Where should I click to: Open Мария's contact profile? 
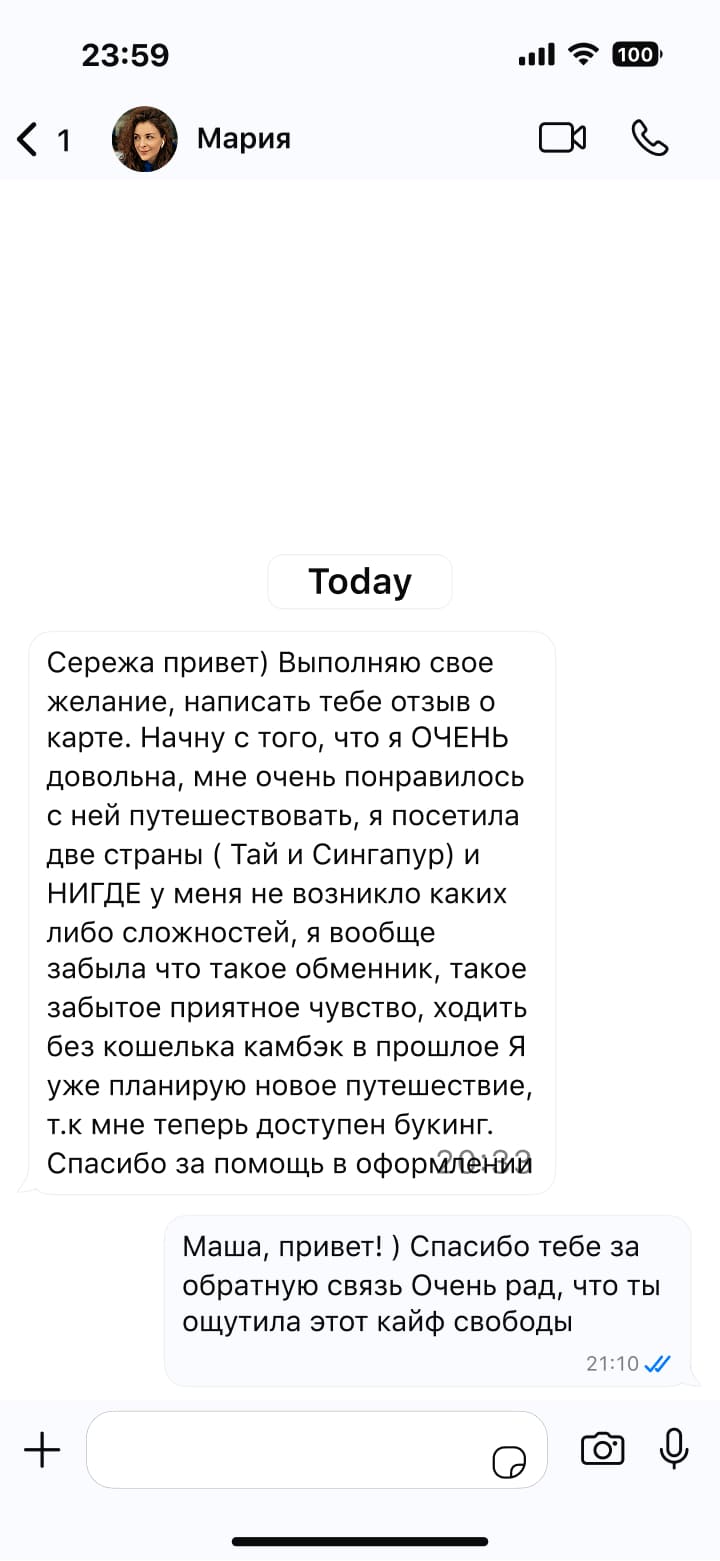coord(243,138)
